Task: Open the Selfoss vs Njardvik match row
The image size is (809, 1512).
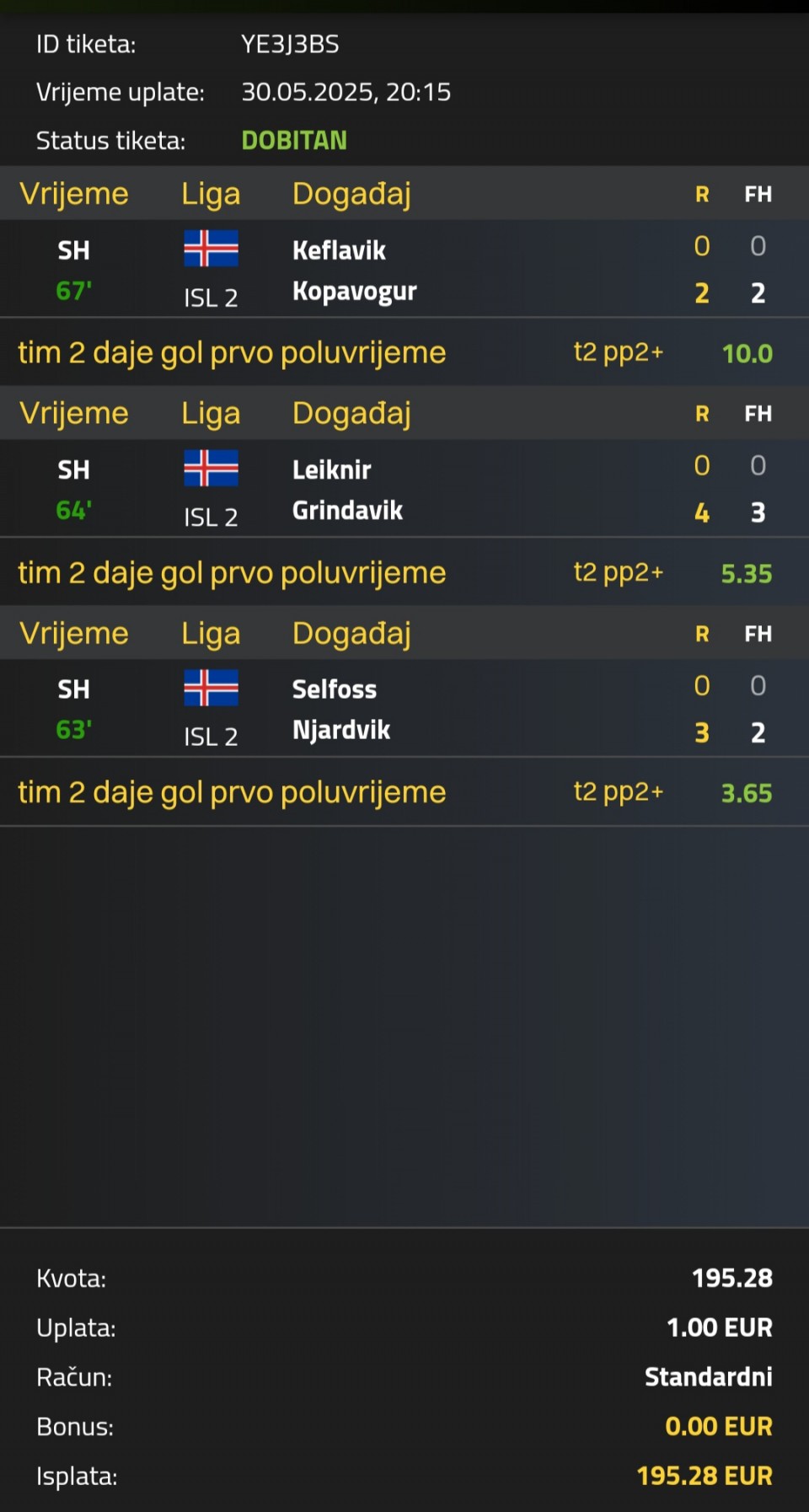Action: [404, 709]
